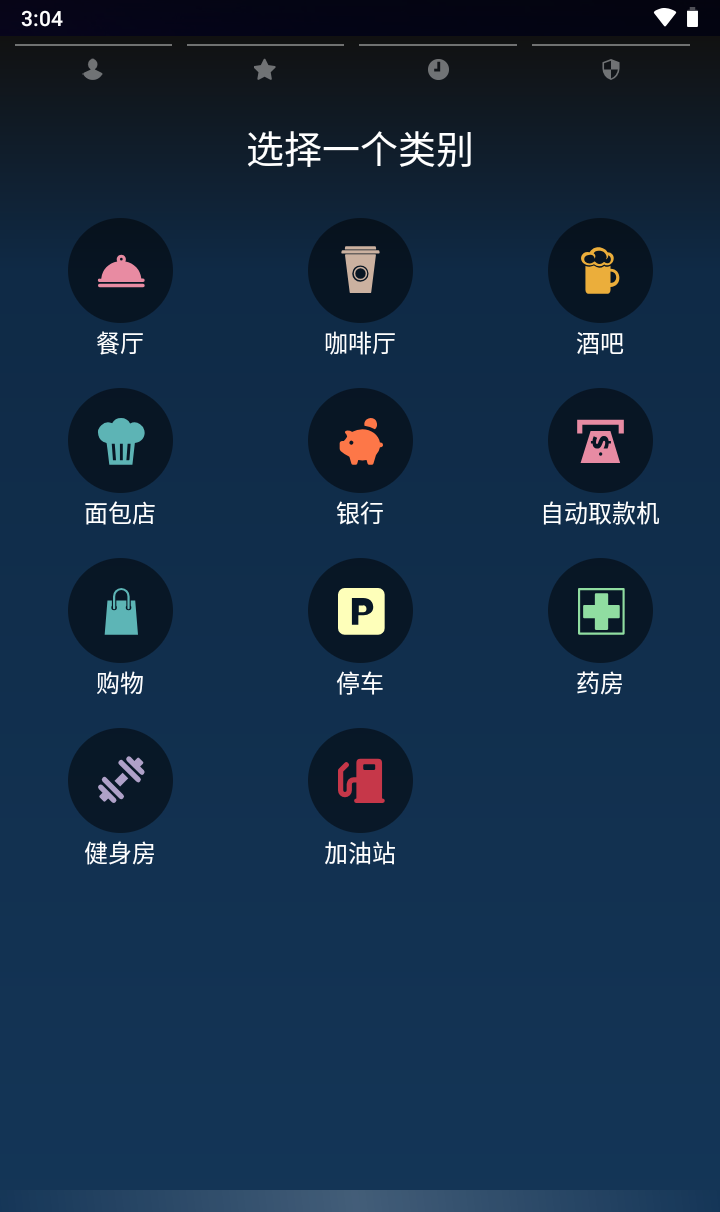Switch to the person profile tab
This screenshot has height=1212, width=720.
(93, 69)
